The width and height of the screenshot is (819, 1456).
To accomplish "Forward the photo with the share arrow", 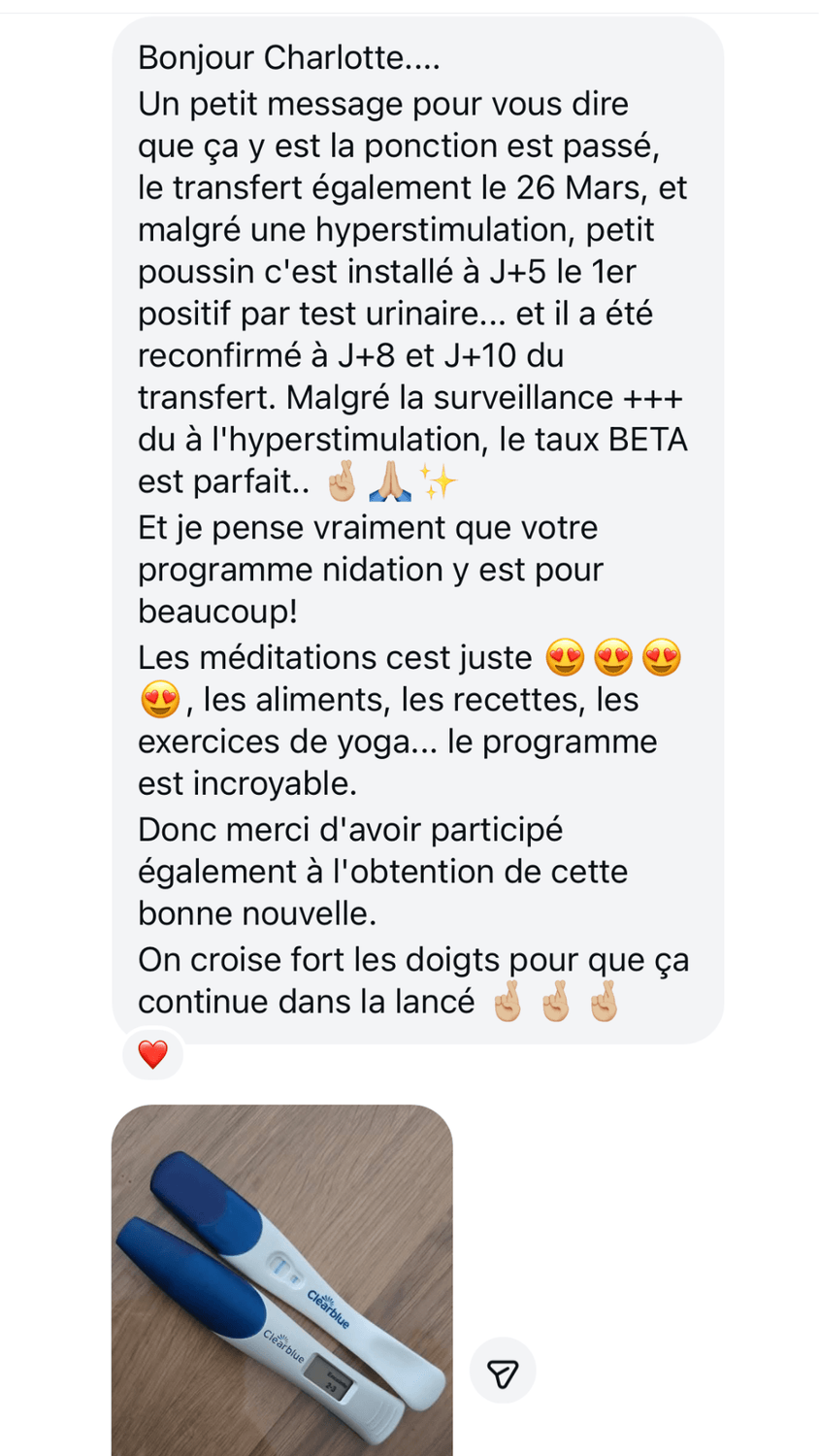I will [x=503, y=1373].
